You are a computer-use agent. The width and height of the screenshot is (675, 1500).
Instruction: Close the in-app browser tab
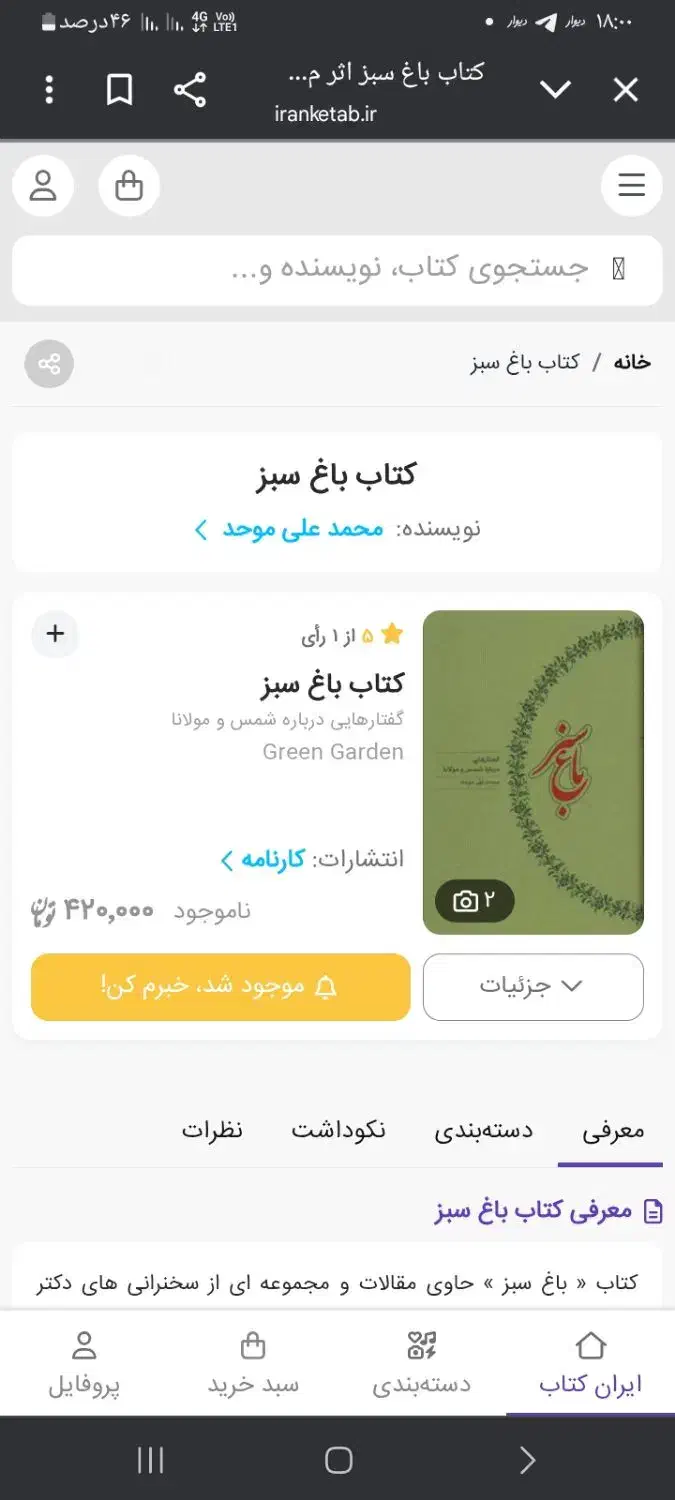pos(625,91)
